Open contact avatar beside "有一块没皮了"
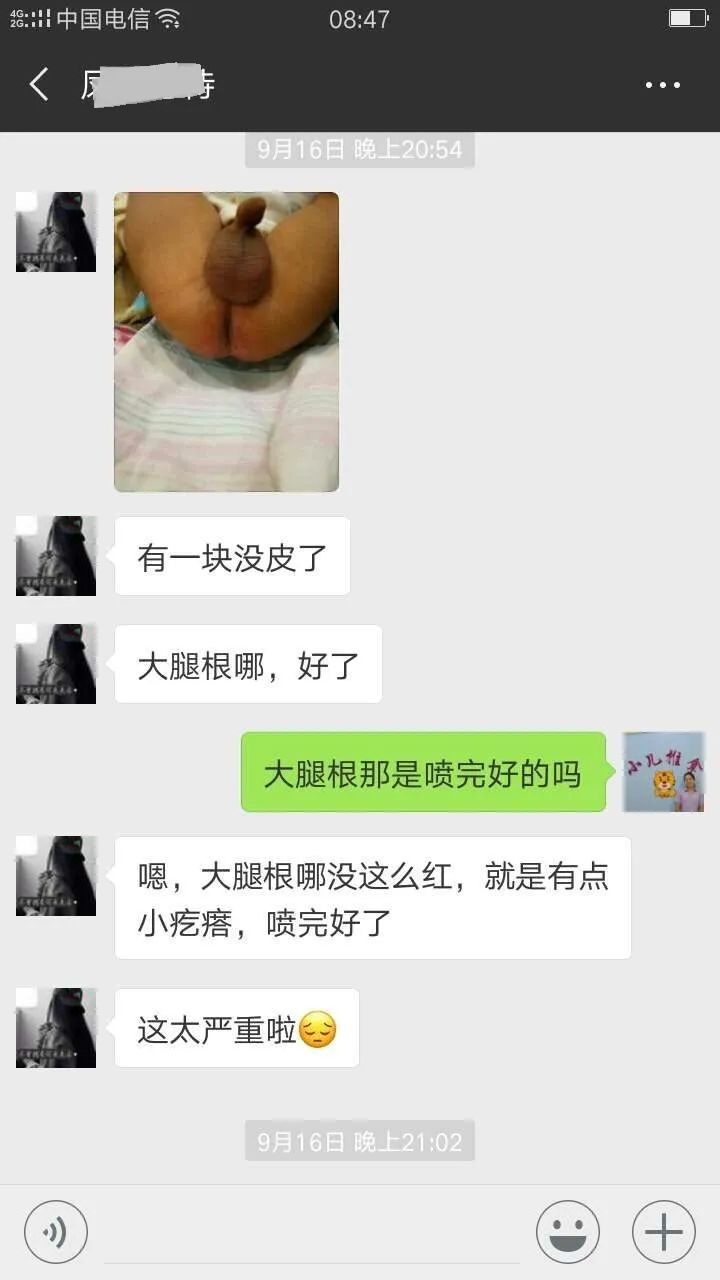This screenshot has width=720, height=1280. pos(56,556)
